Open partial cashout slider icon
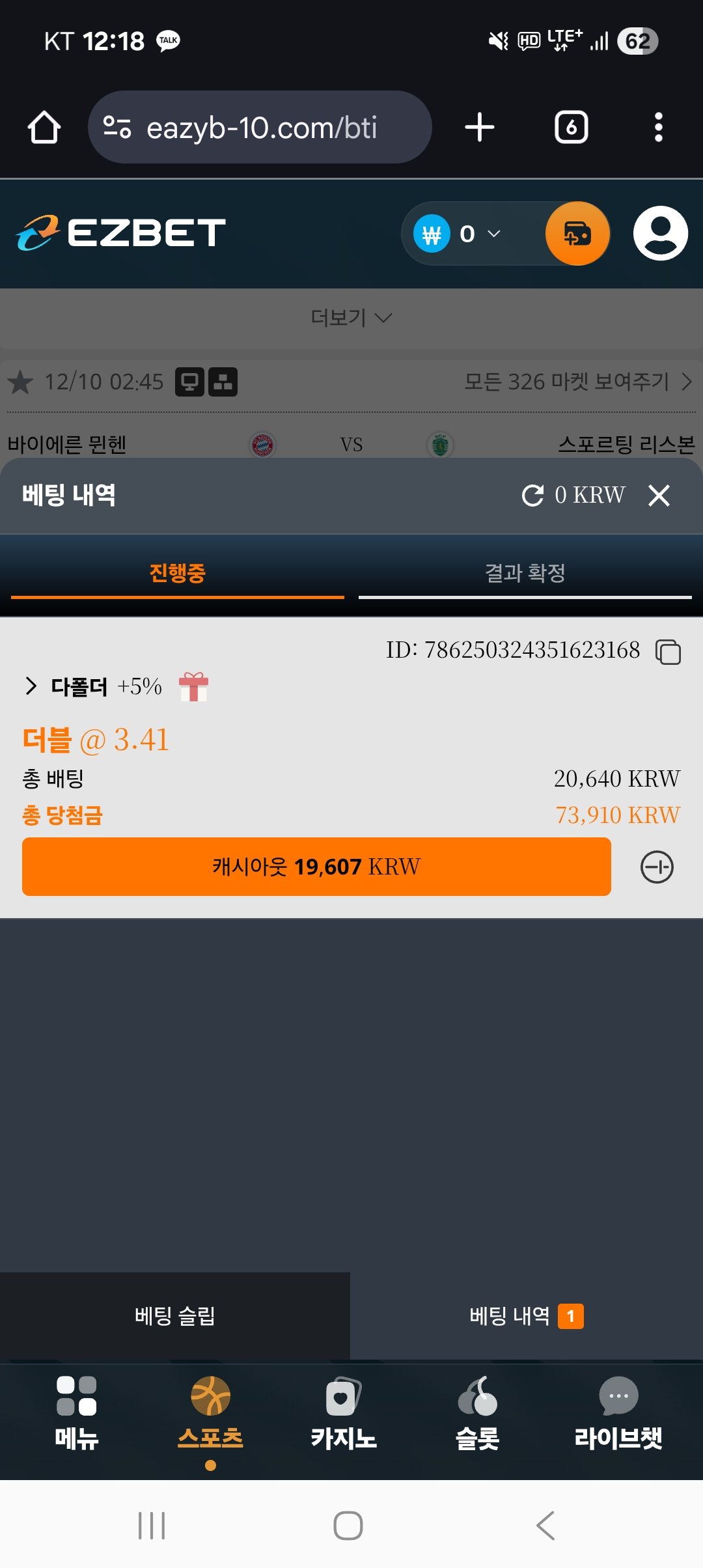 657,867
